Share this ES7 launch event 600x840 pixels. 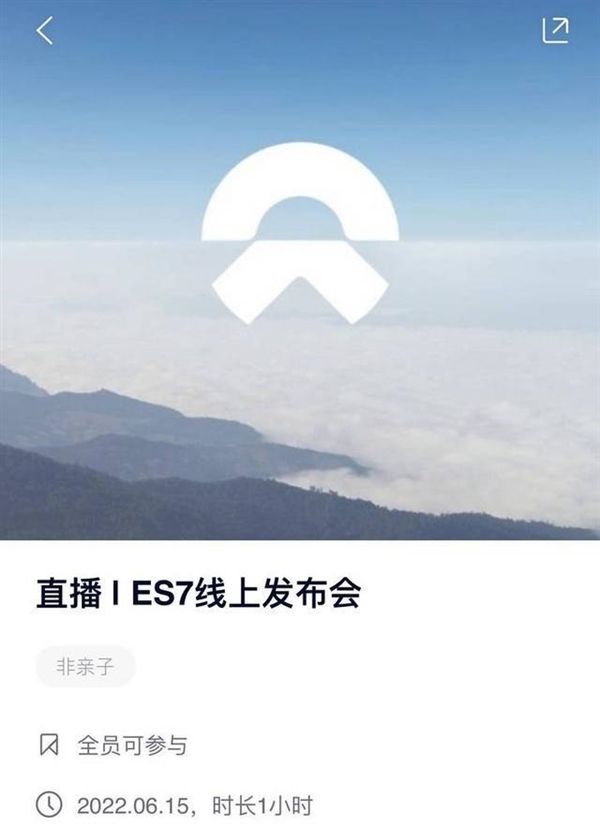pos(554,31)
